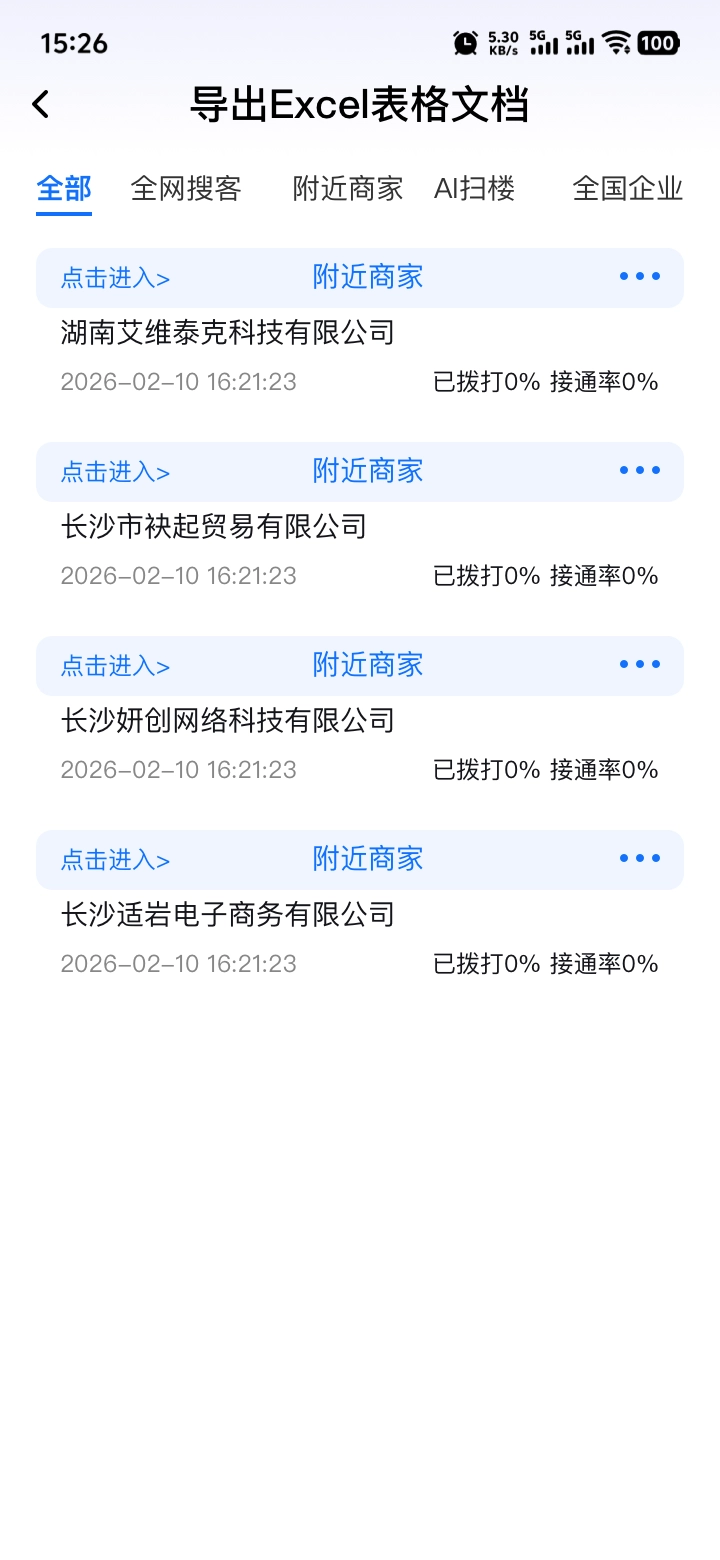Screen dimensions: 720x1560
Task: Tap the battery indicator showing 100
Action: 657,43
